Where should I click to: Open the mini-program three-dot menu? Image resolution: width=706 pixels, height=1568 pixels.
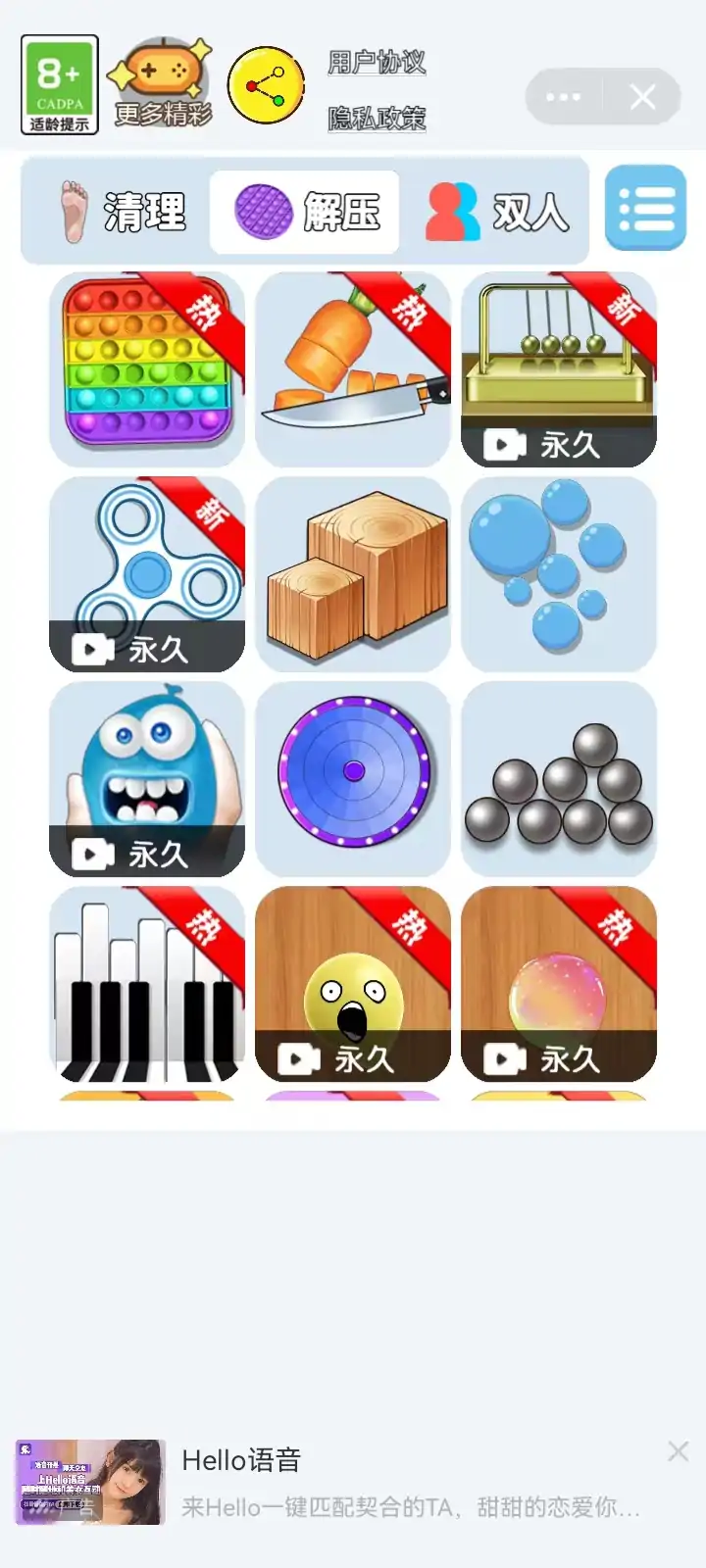click(564, 97)
